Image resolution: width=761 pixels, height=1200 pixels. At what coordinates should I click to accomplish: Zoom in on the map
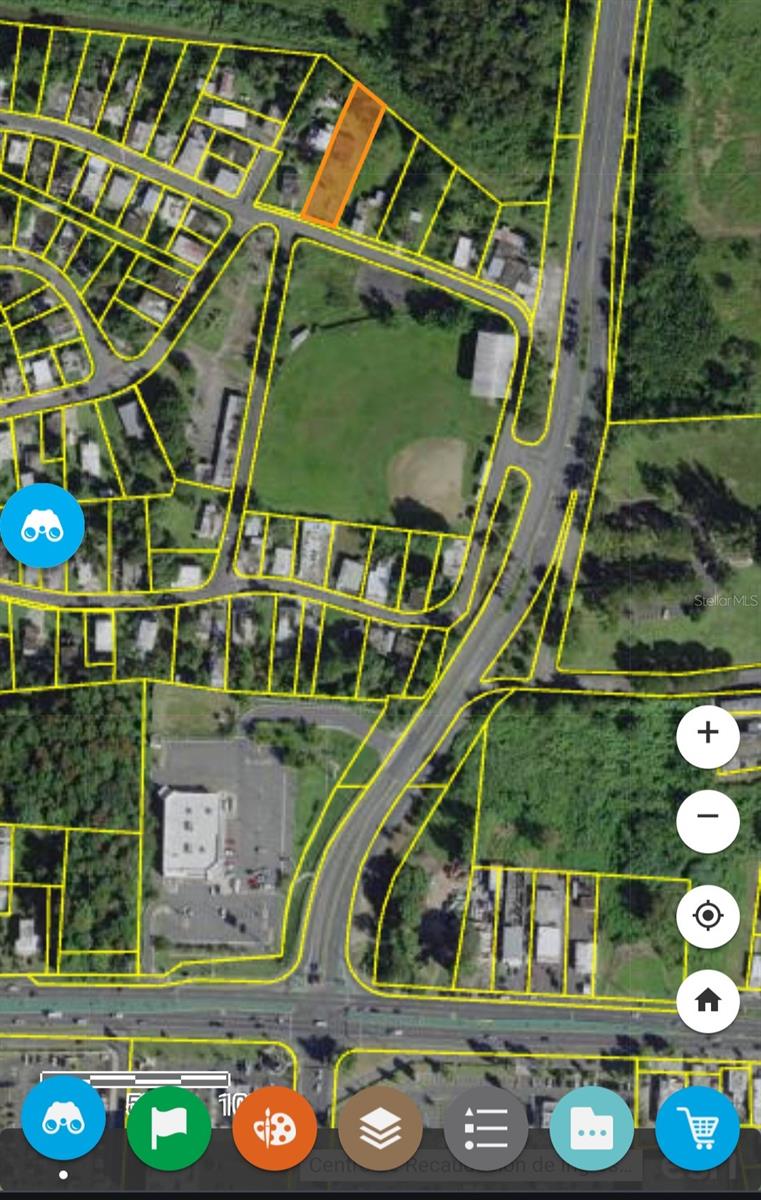(707, 735)
